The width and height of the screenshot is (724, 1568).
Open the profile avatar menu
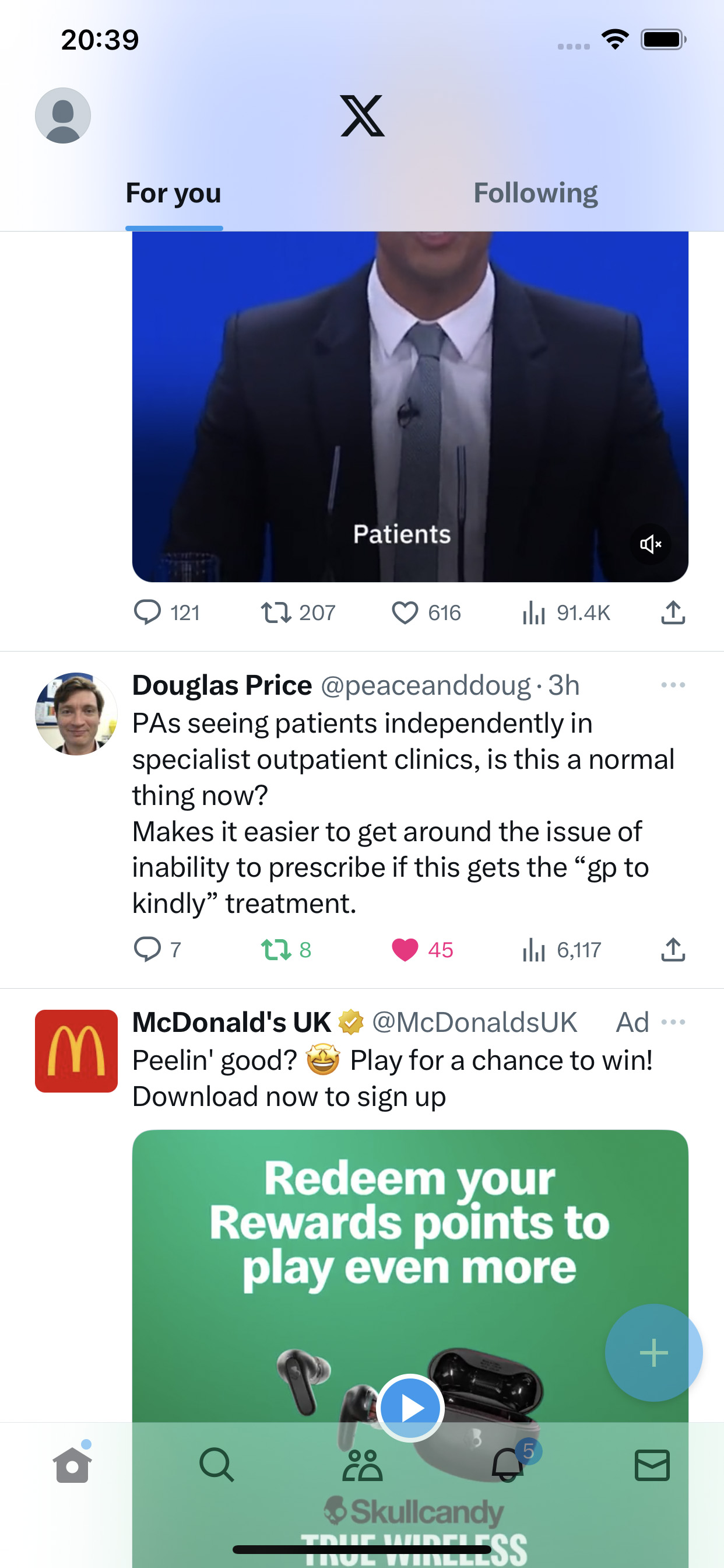point(63,116)
